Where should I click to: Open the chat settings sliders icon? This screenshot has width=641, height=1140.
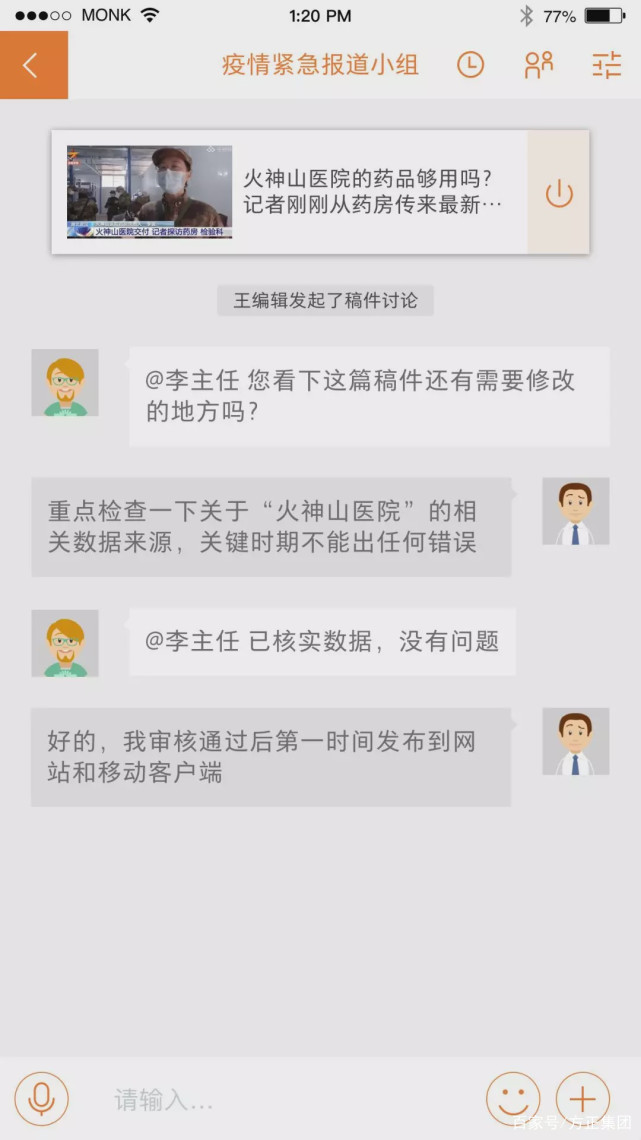point(606,65)
